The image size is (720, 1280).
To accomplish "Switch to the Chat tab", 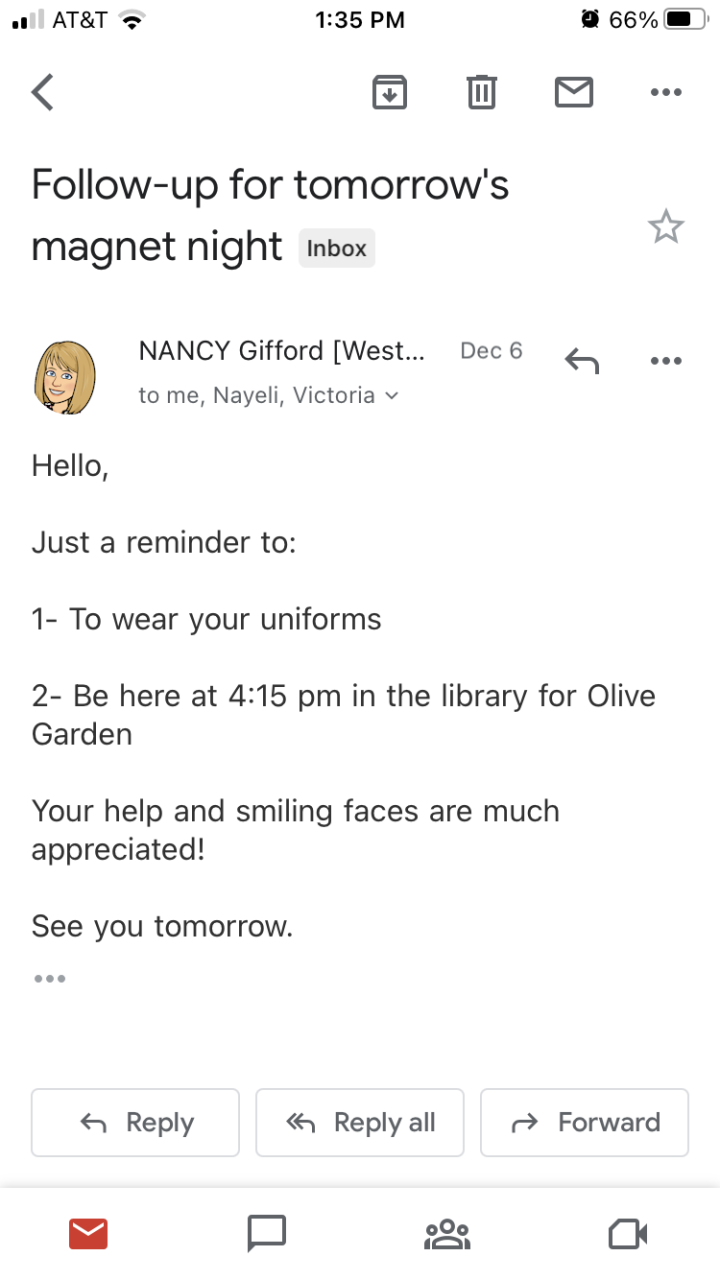I will 266,1234.
